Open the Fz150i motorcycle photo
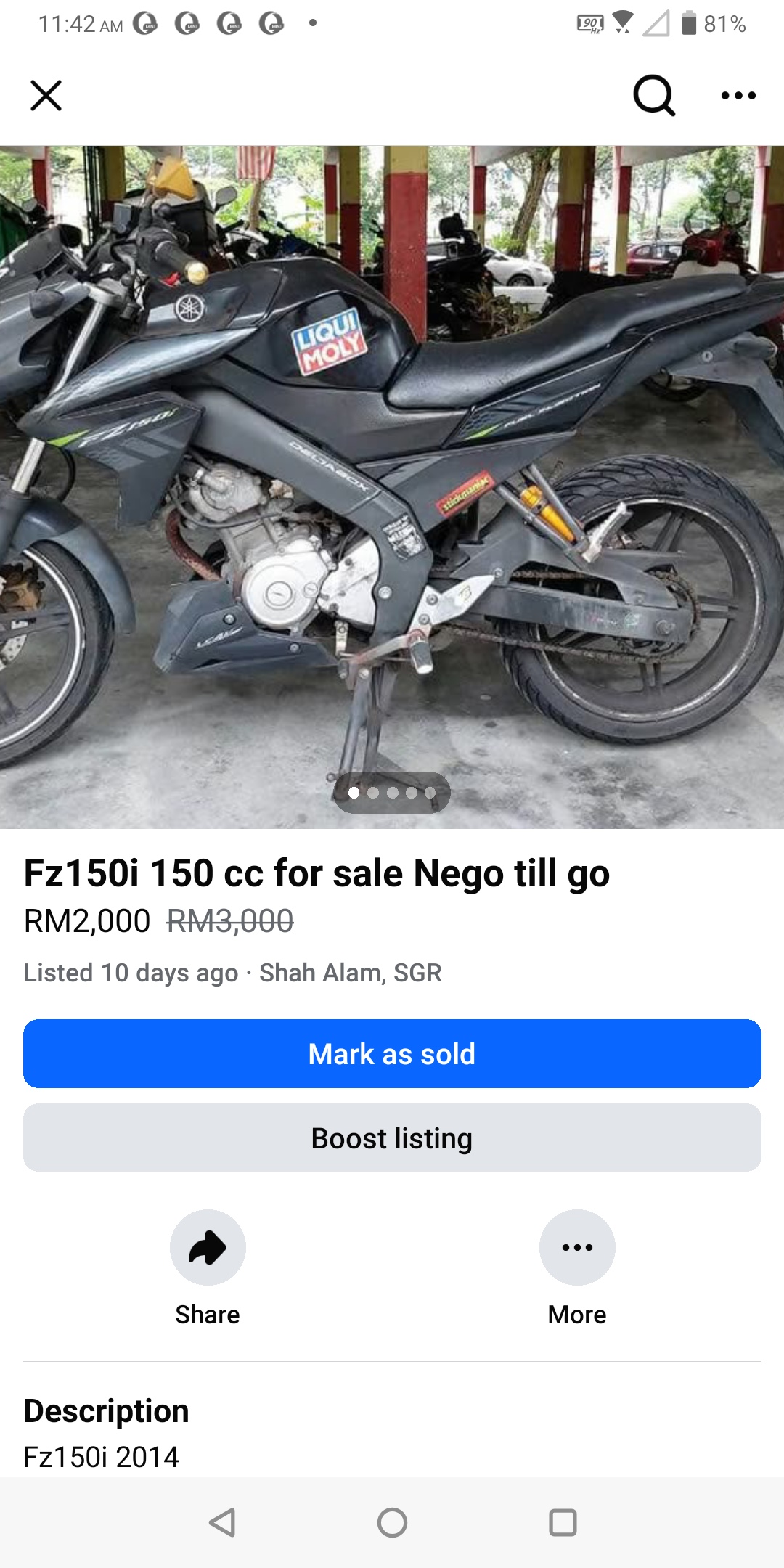784x1568 pixels. tap(392, 486)
